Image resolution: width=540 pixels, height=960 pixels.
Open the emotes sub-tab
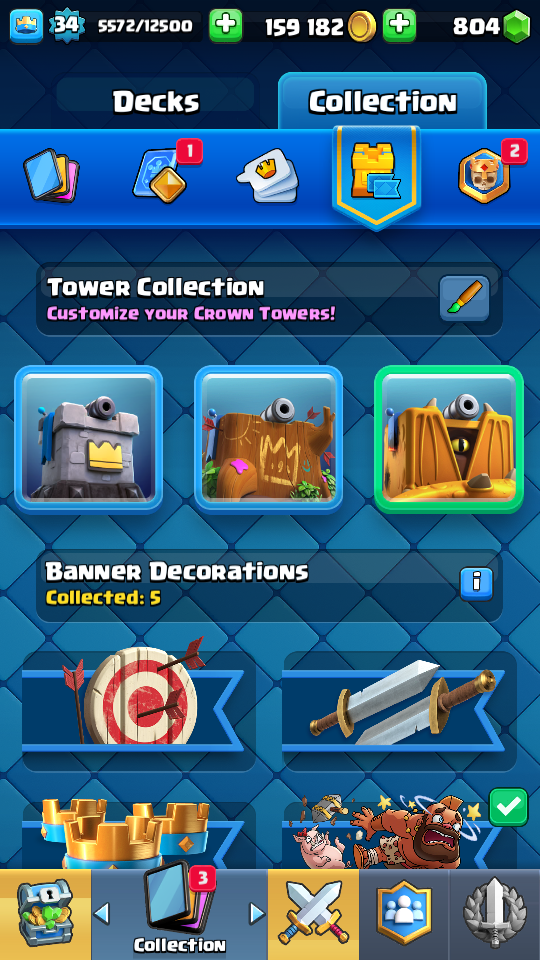pyautogui.click(x=268, y=176)
